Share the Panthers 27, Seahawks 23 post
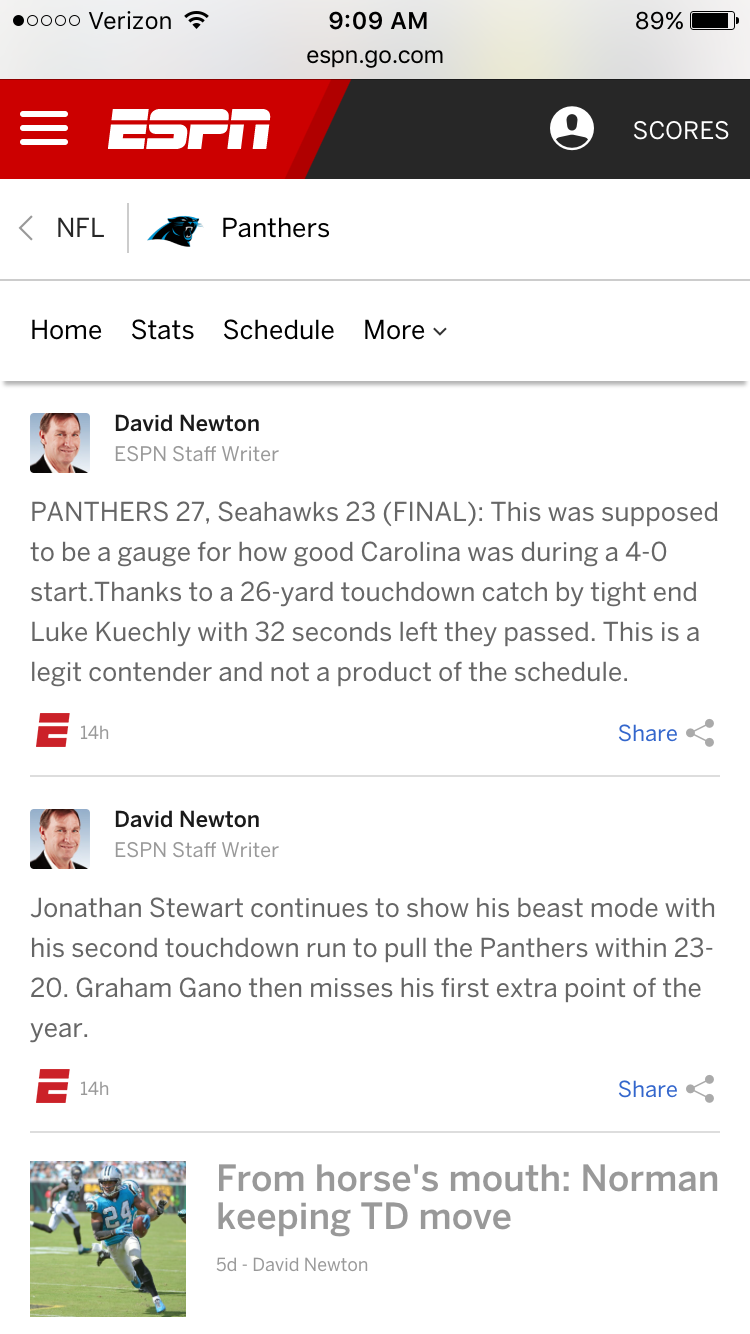 click(x=666, y=733)
